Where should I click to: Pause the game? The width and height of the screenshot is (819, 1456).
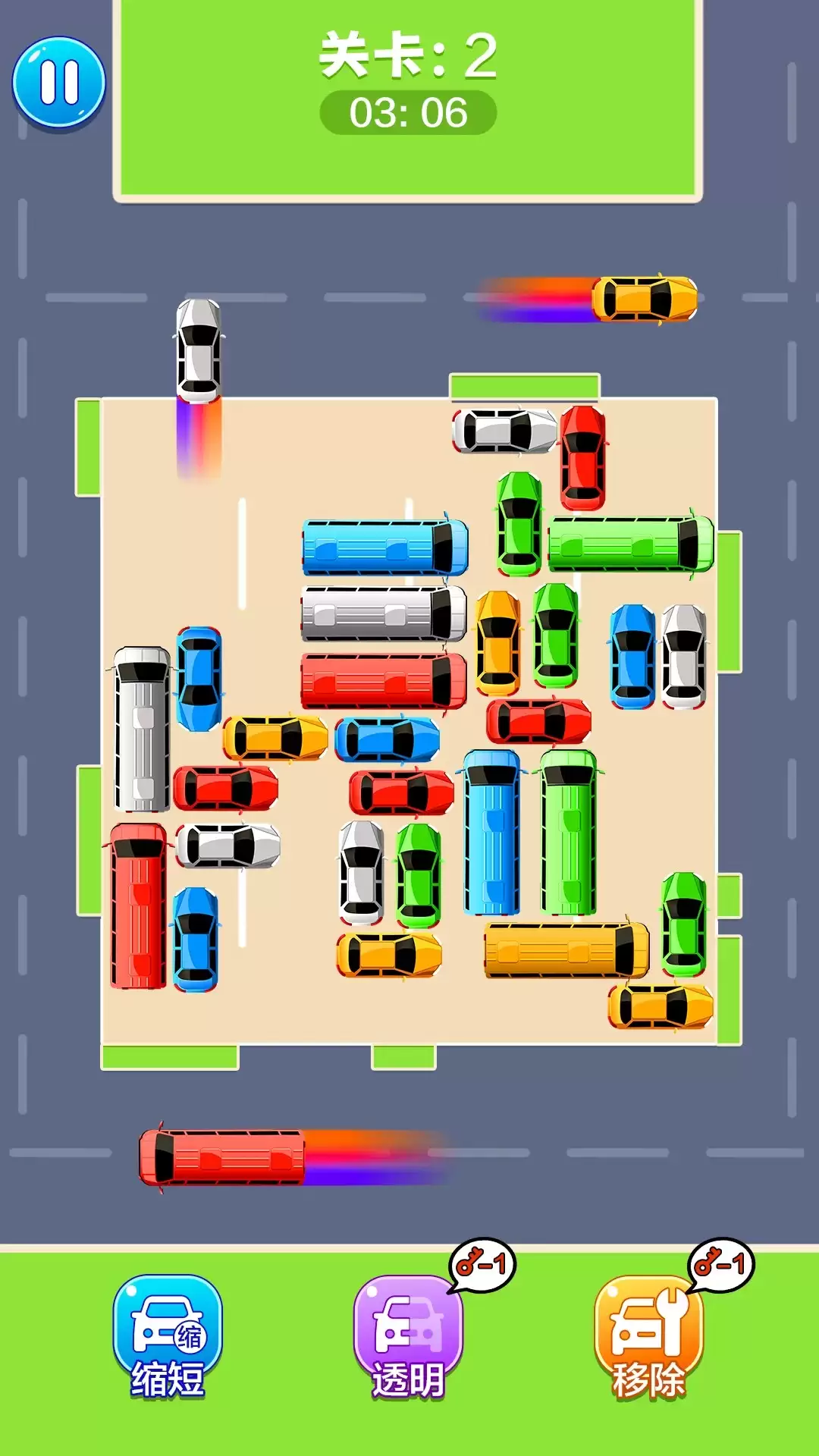coord(58,82)
